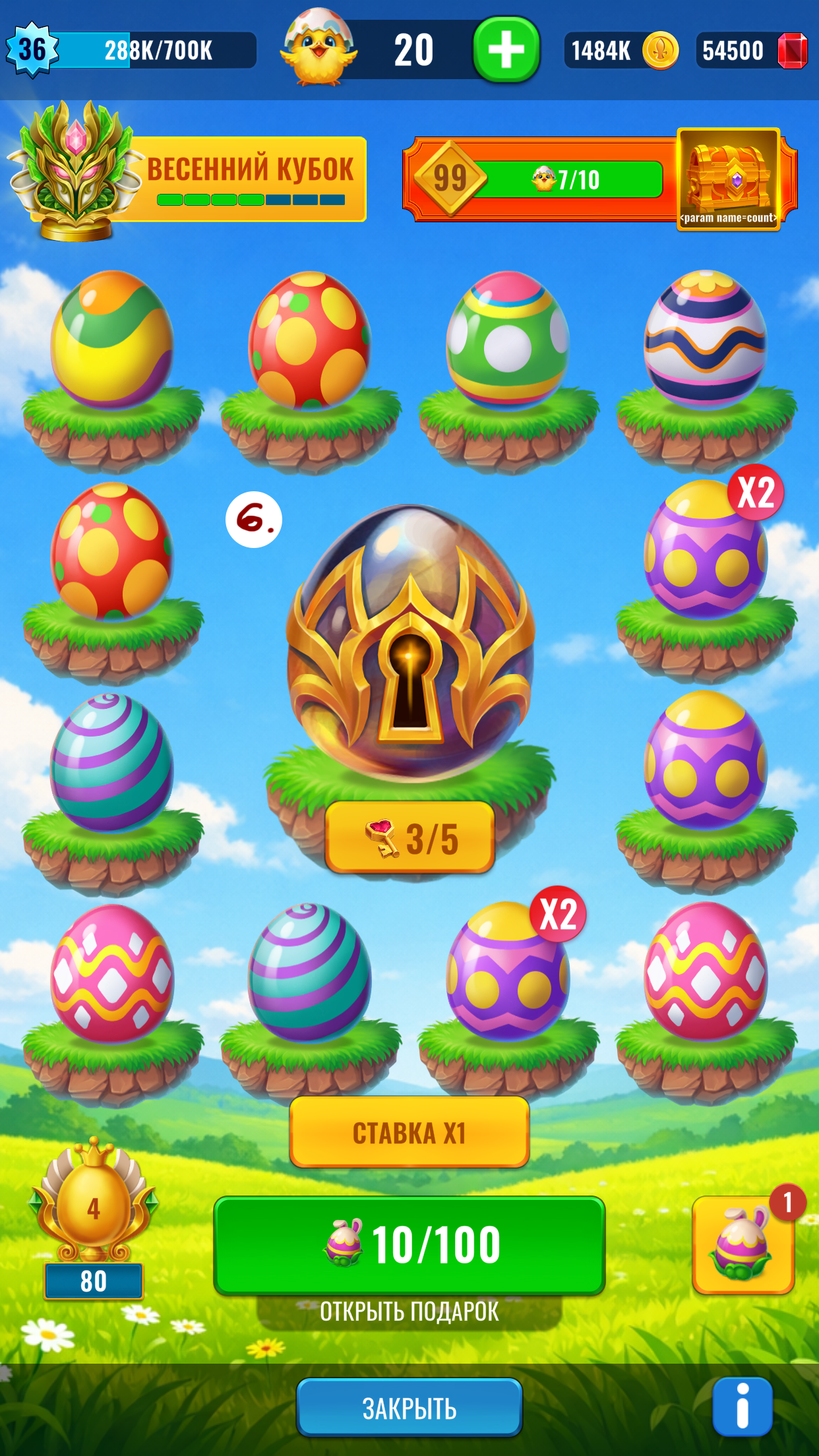Crack the yellow egg with green wave
The height and width of the screenshot is (1456, 819).
tap(111, 340)
